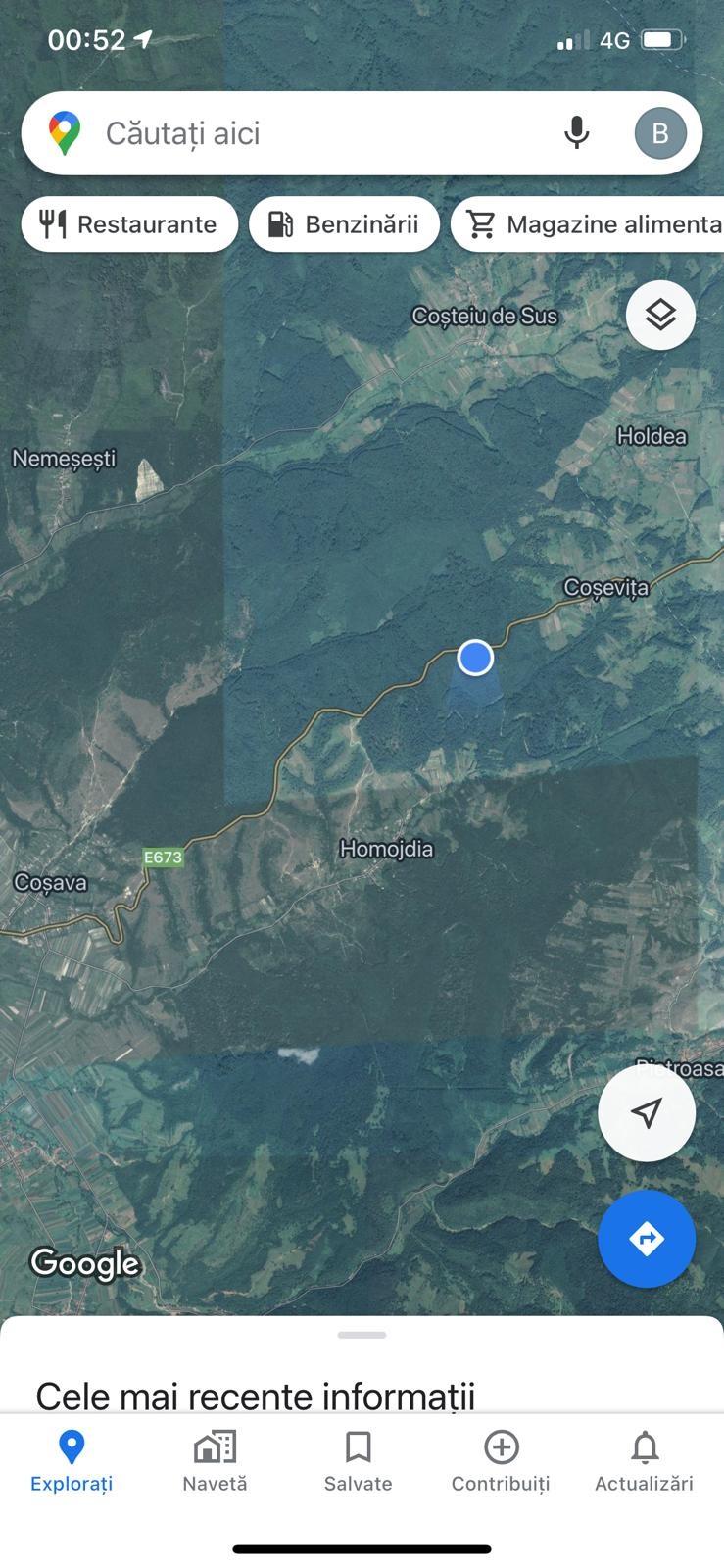Tap the Homojdia place label
The height and width of the screenshot is (1568, 724).
[386, 849]
